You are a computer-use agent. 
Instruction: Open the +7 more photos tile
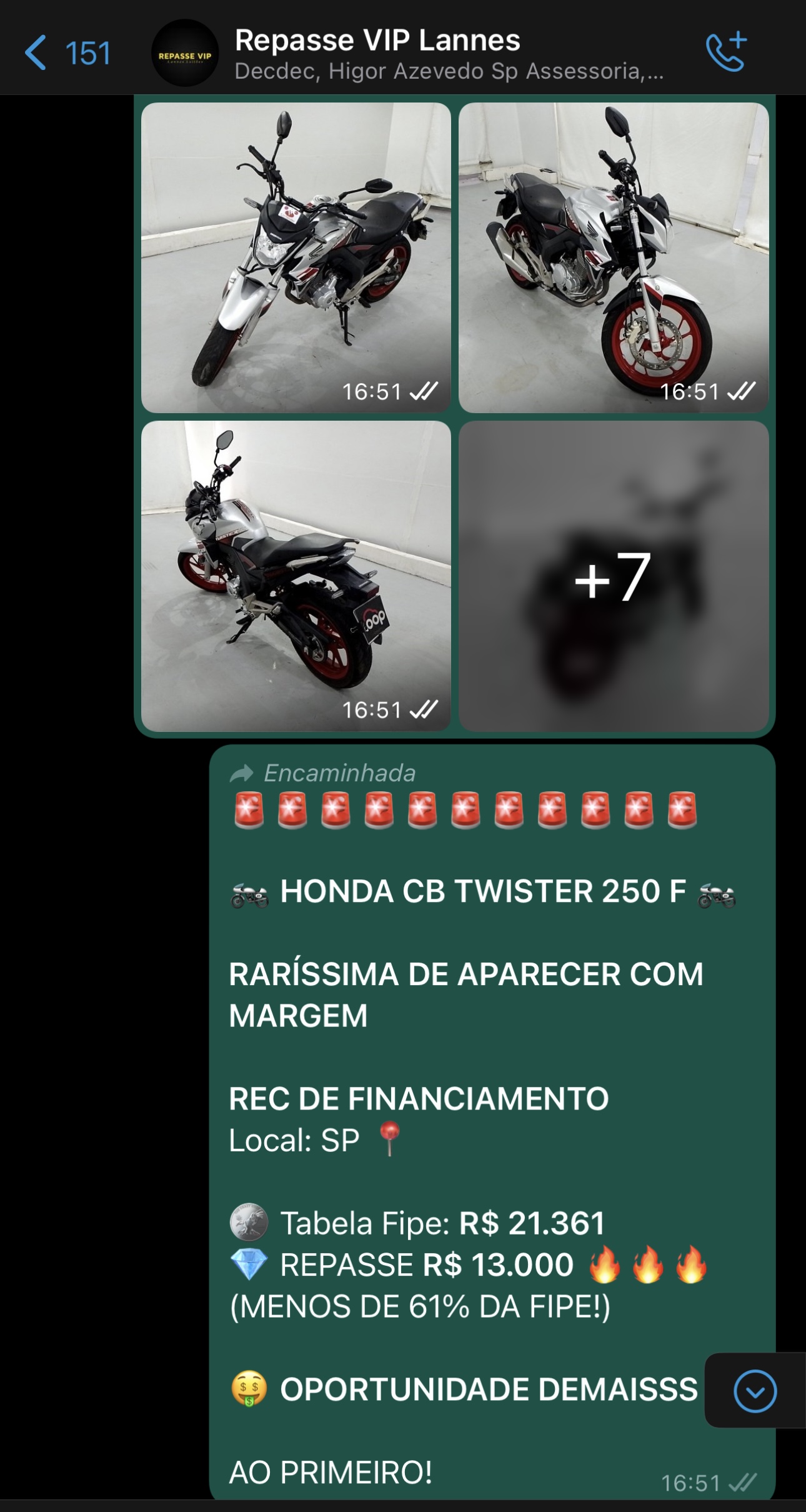(x=614, y=576)
